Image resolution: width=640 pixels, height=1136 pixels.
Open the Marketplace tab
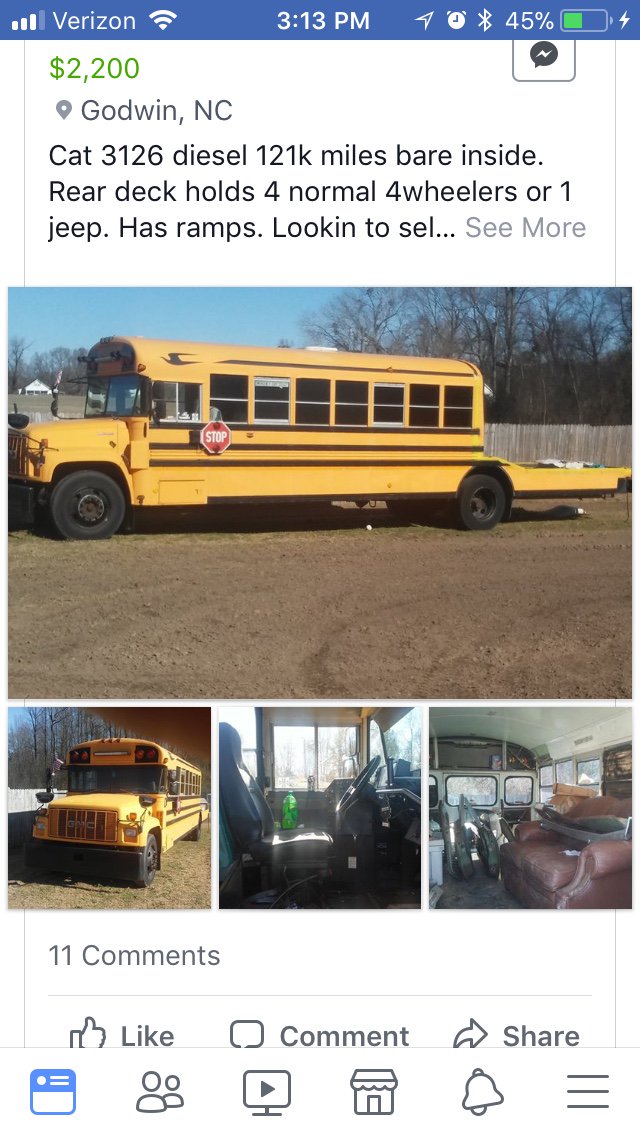click(x=374, y=1091)
